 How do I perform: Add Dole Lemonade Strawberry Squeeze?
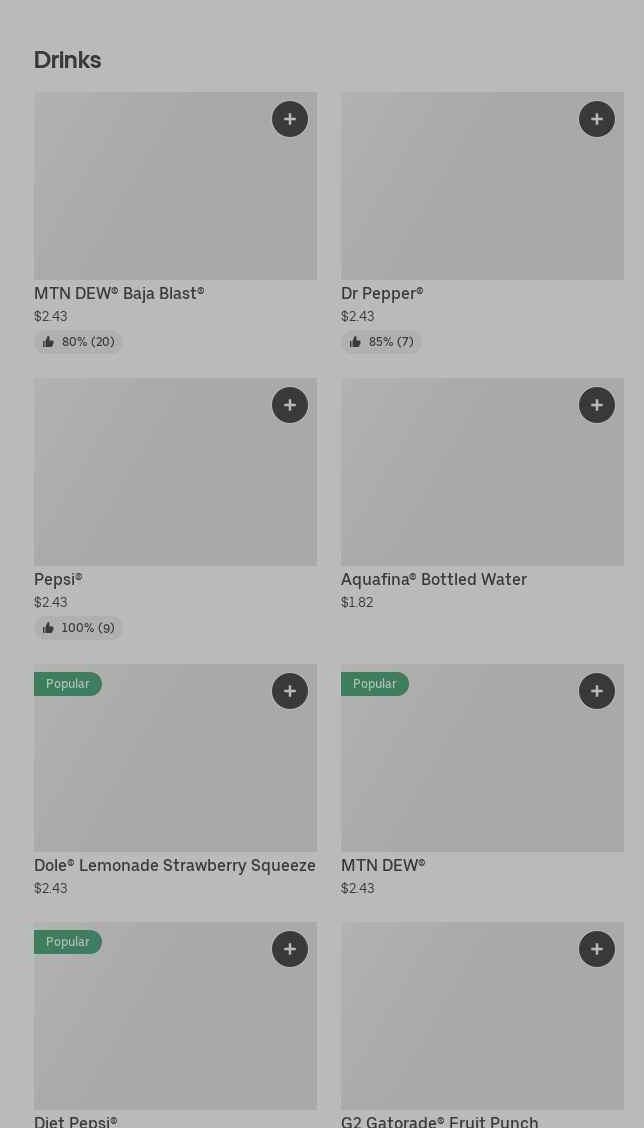[x=290, y=691]
